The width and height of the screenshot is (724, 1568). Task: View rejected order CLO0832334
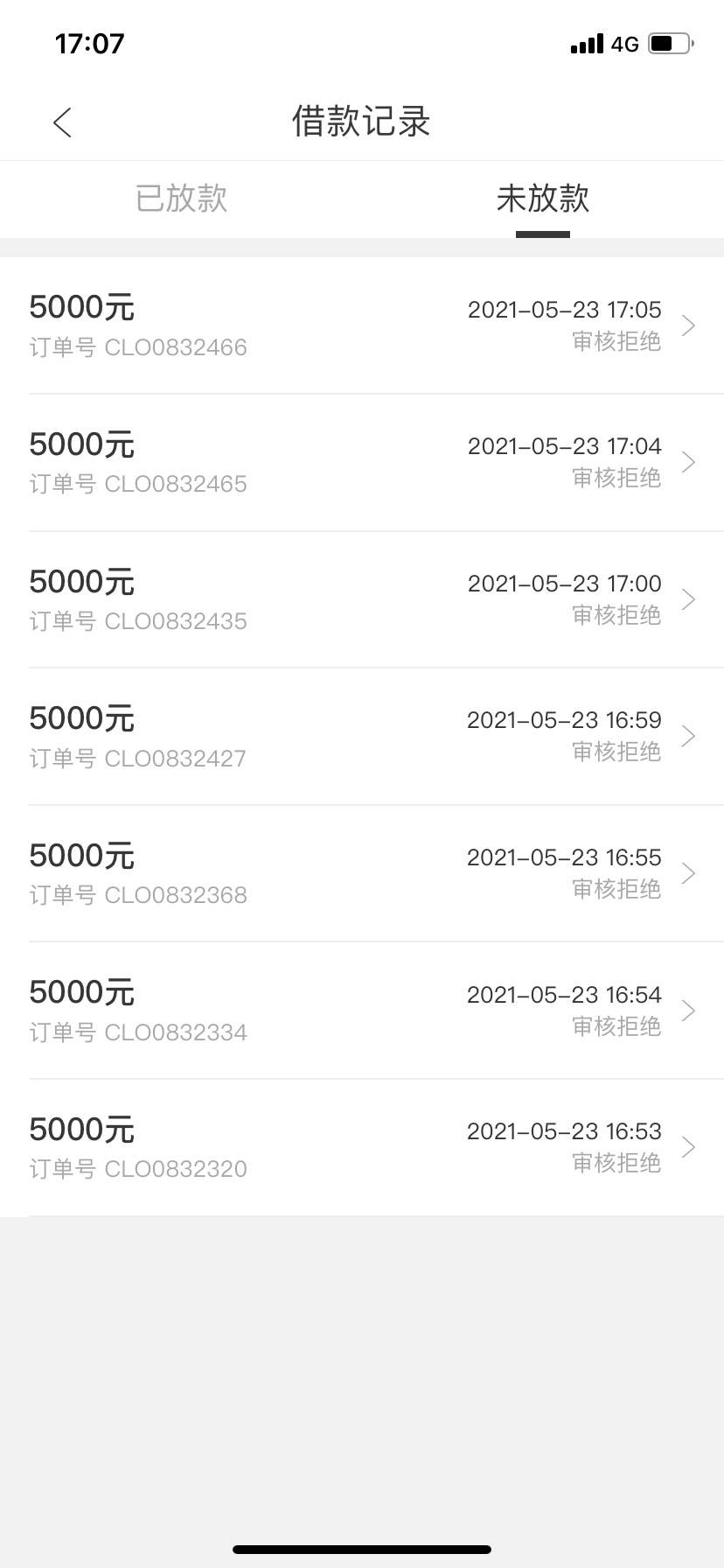coord(362,1011)
